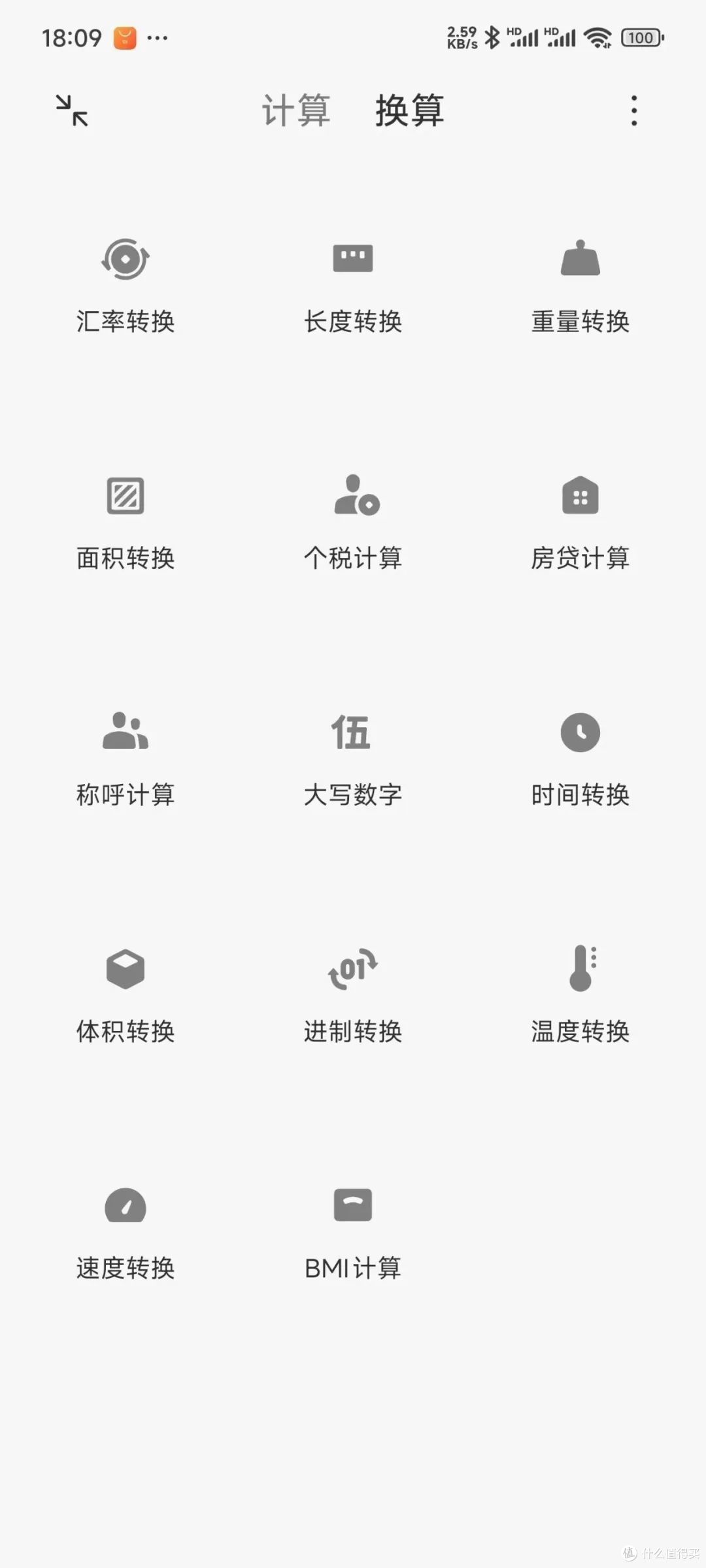Select the 大写数字 uppercase number converter
This screenshot has height=1568, width=706.
pos(353,758)
